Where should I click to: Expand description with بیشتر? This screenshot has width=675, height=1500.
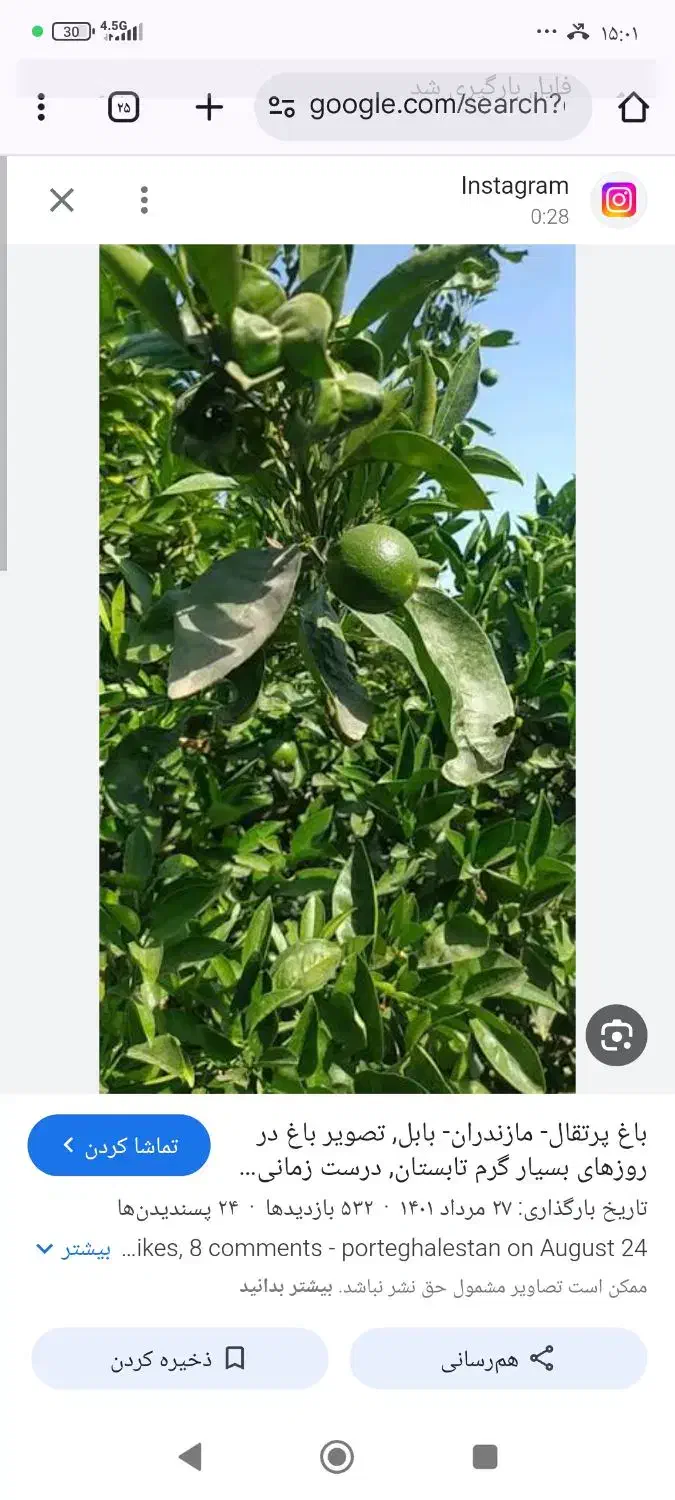pyautogui.click(x=74, y=1249)
